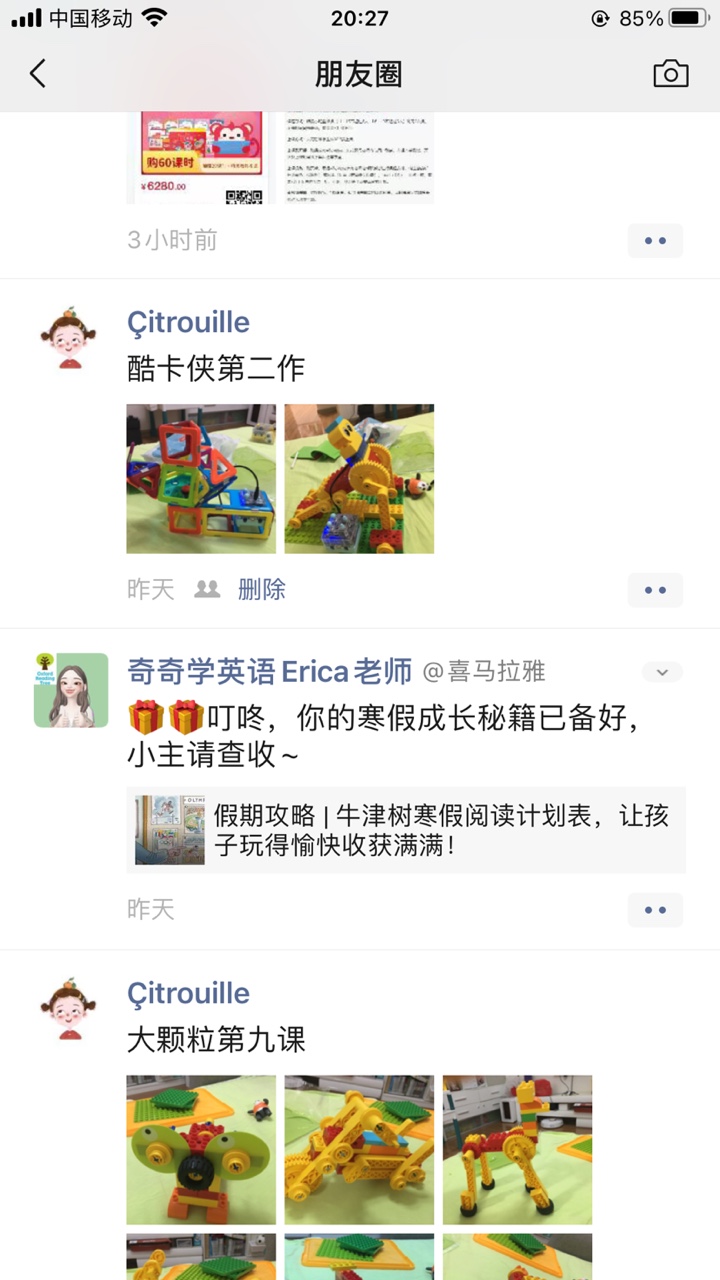Image resolution: width=720 pixels, height=1280 pixels.
Task: Expand the dropdown arrow on Erica老师's post
Action: 662,672
